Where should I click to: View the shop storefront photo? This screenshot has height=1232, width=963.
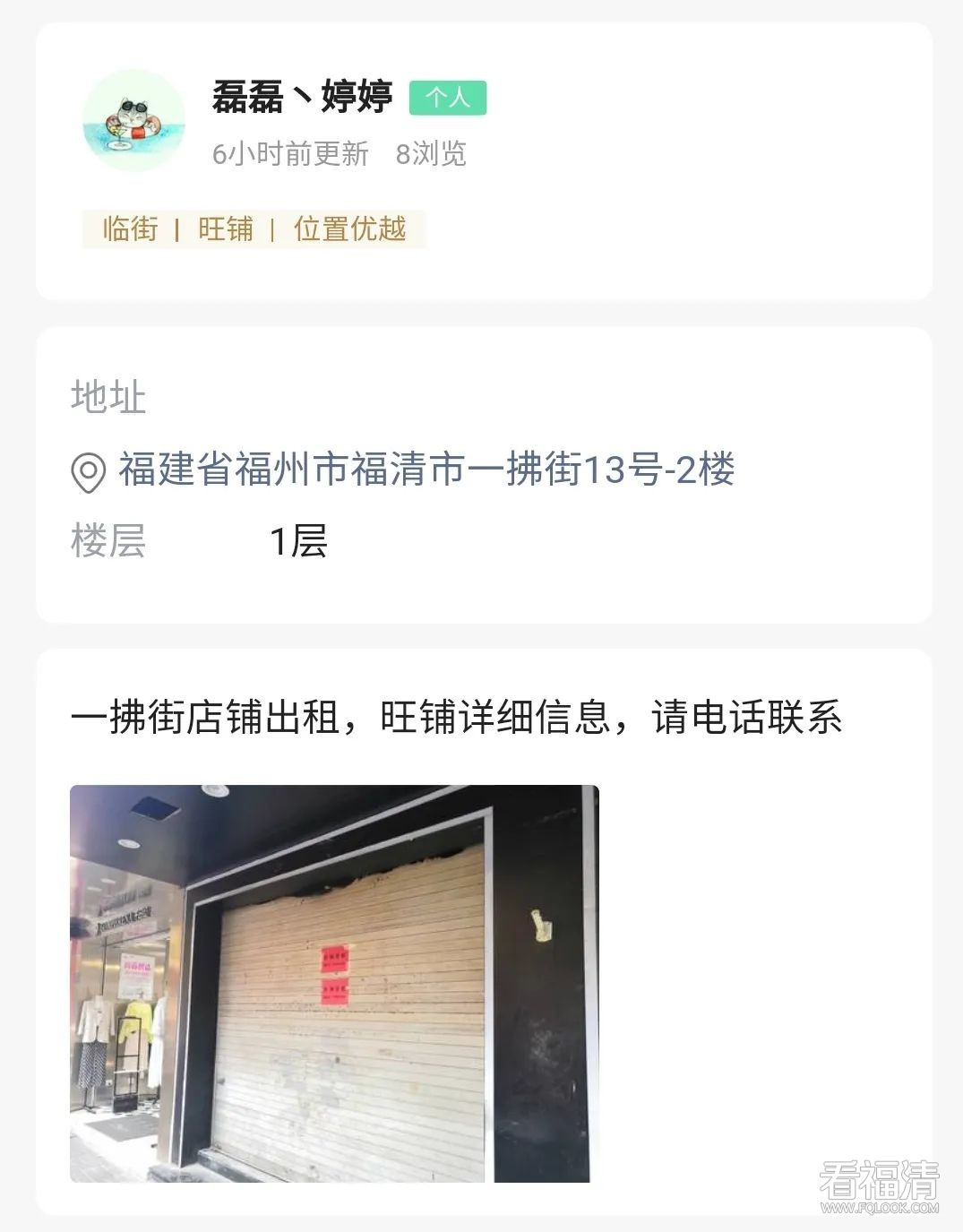[334, 983]
